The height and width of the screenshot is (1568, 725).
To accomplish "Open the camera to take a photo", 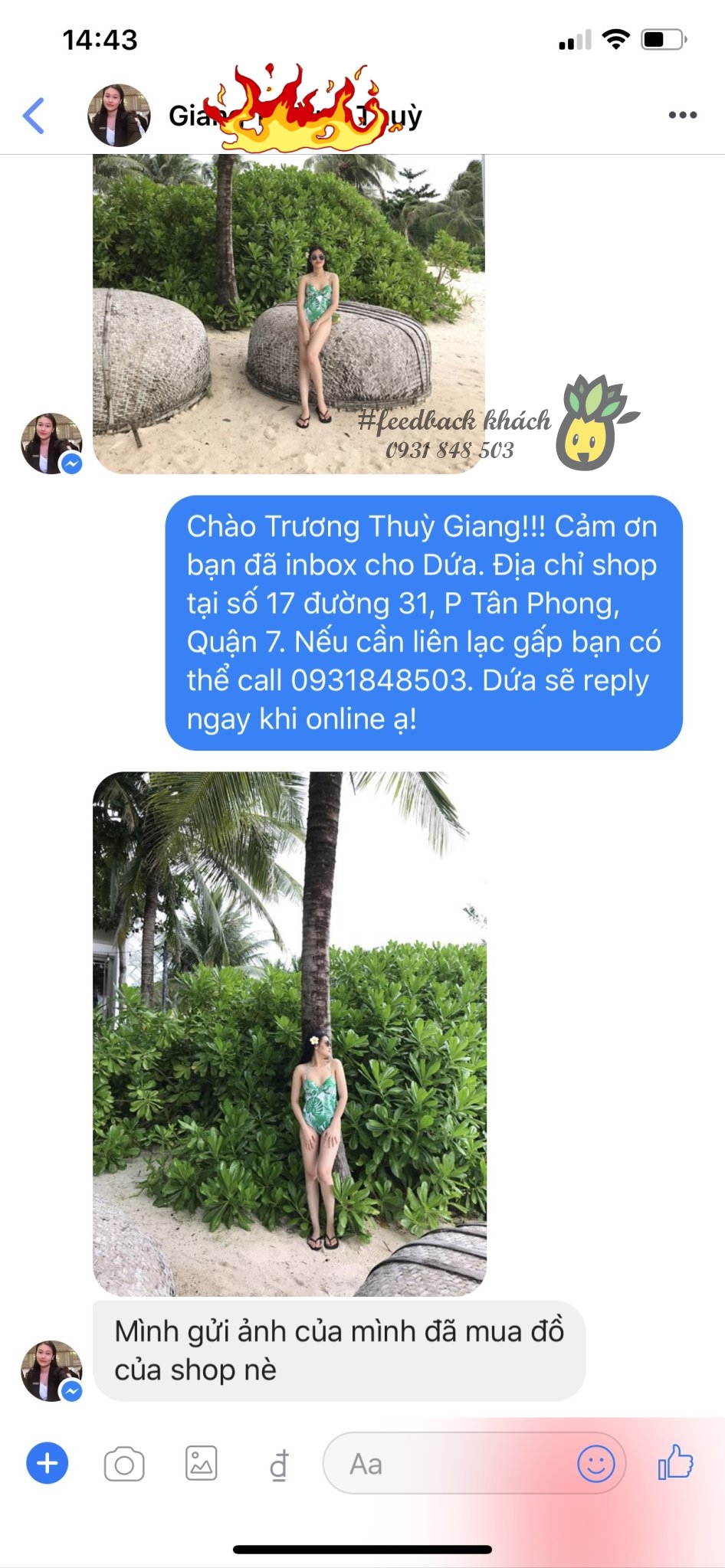I will click(x=124, y=1464).
